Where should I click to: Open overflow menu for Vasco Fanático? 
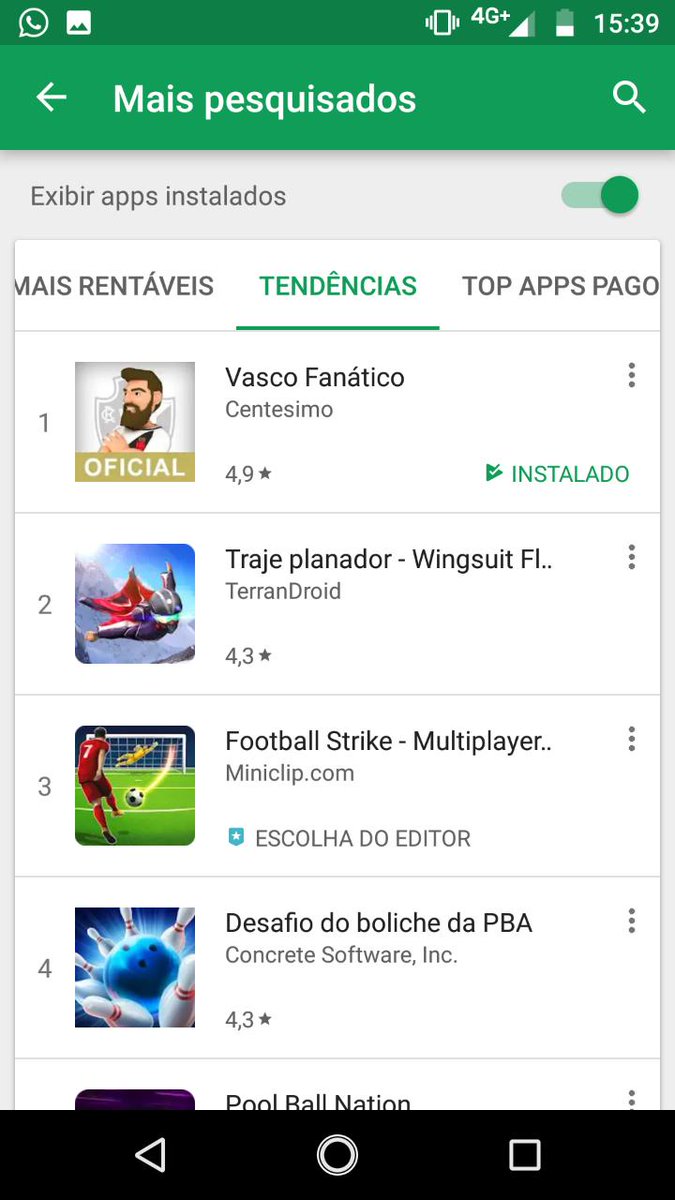click(x=631, y=375)
